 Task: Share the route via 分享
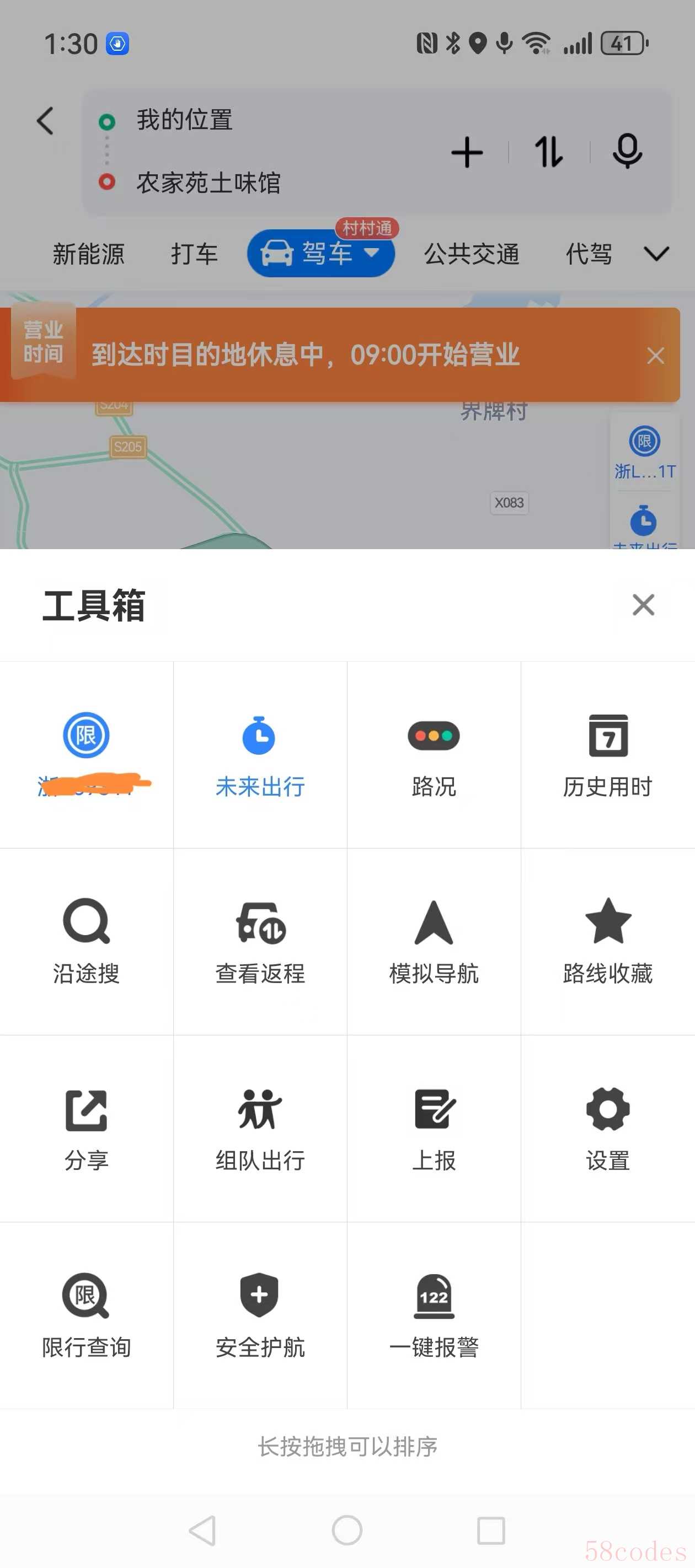point(87,1129)
